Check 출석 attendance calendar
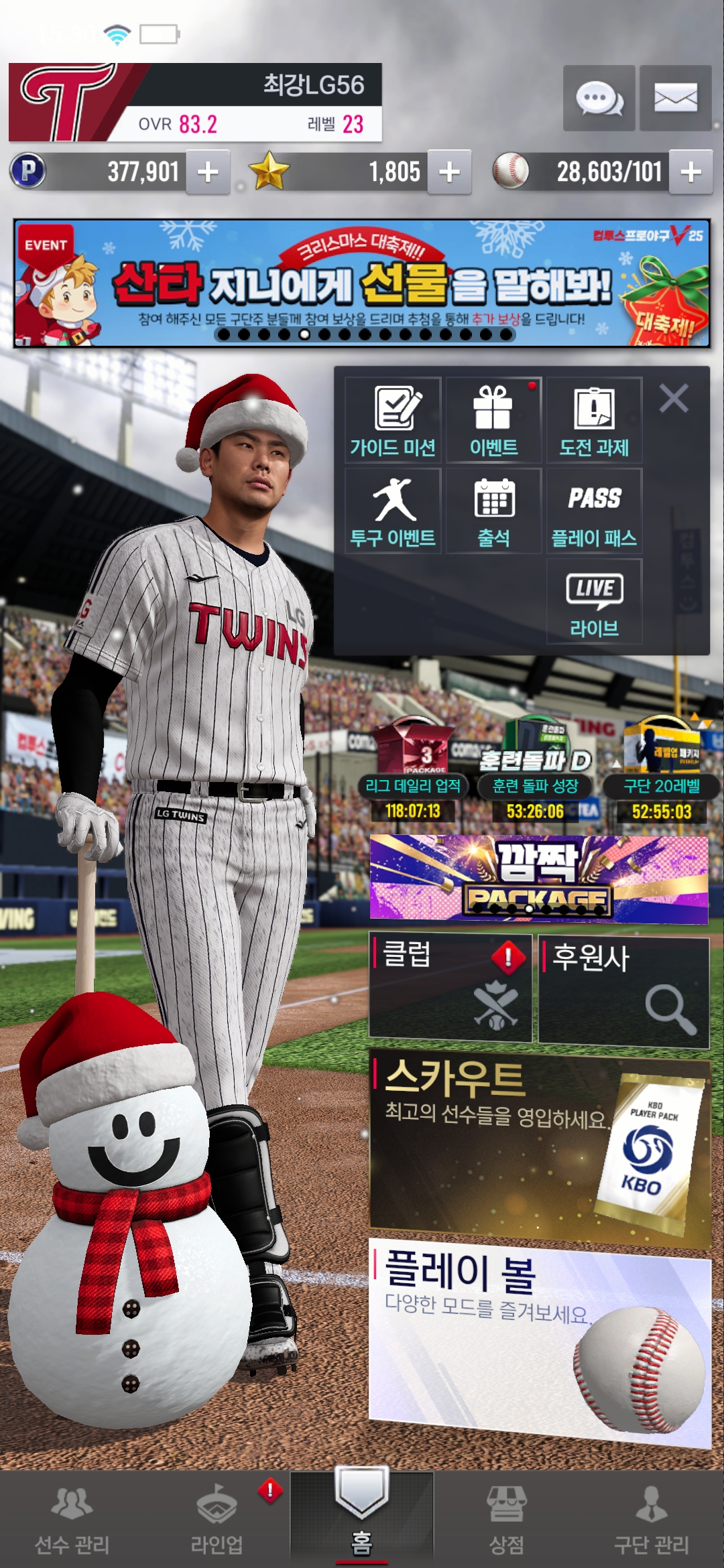The width and height of the screenshot is (724, 1568). pyautogui.click(x=493, y=511)
